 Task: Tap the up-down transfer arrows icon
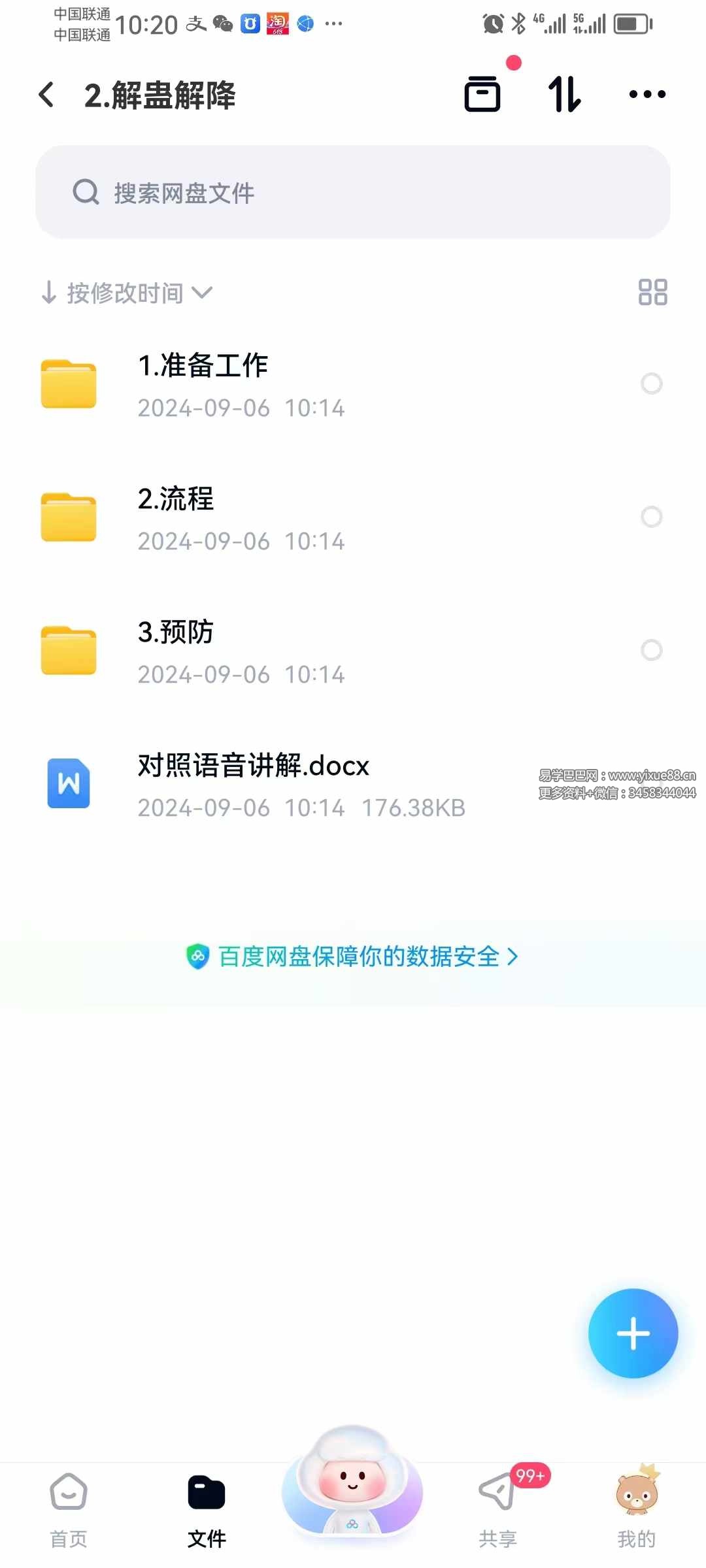pos(563,94)
